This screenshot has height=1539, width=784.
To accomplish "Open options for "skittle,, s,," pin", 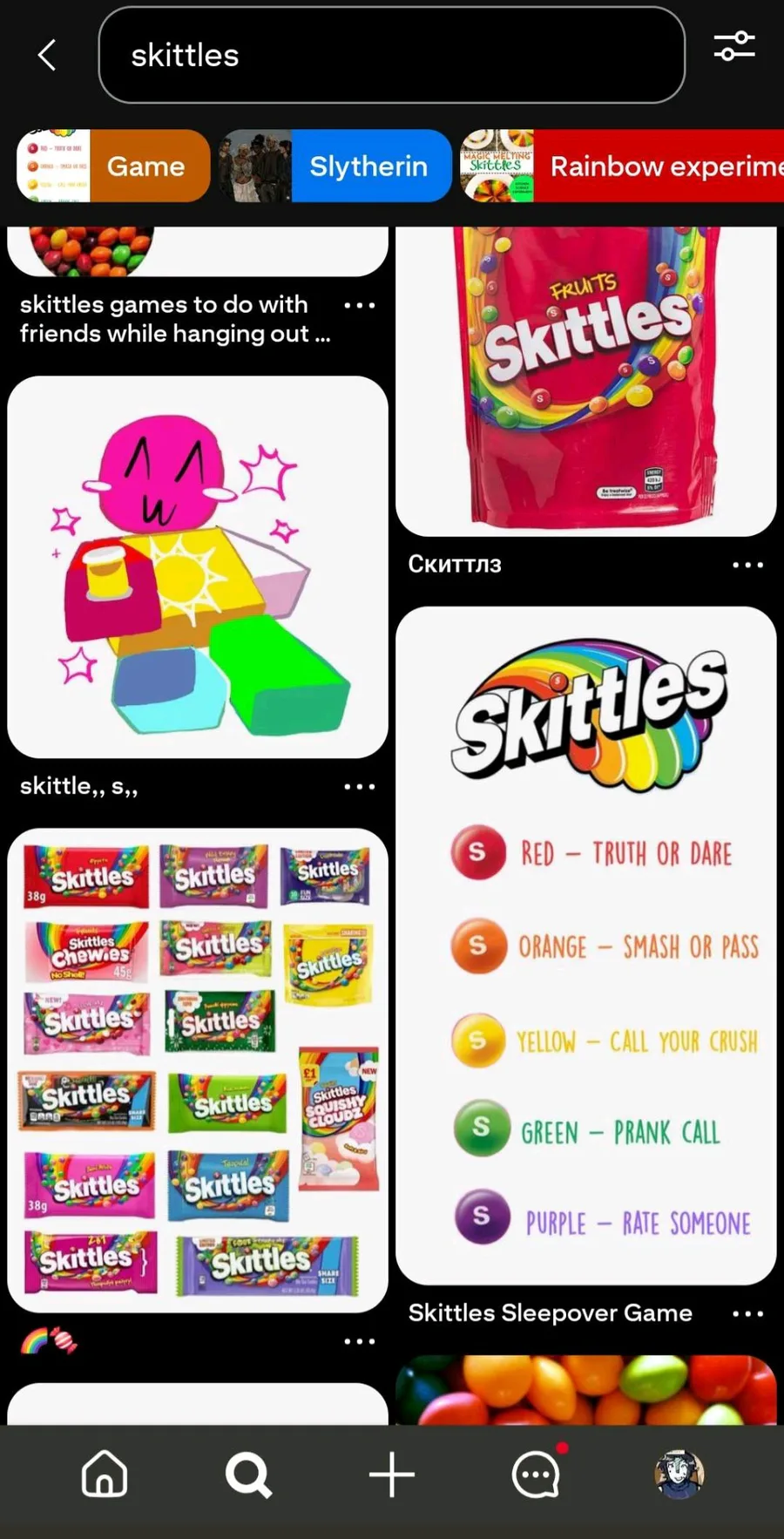I will click(x=359, y=786).
